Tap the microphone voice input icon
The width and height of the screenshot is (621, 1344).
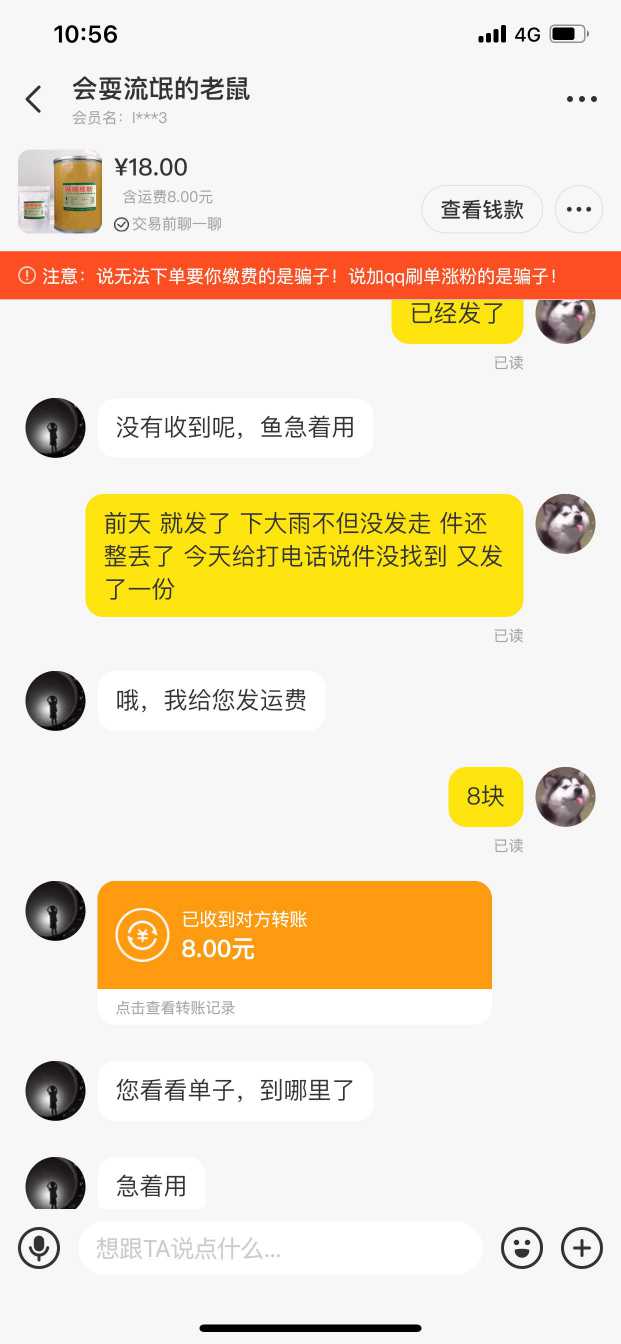[39, 1247]
